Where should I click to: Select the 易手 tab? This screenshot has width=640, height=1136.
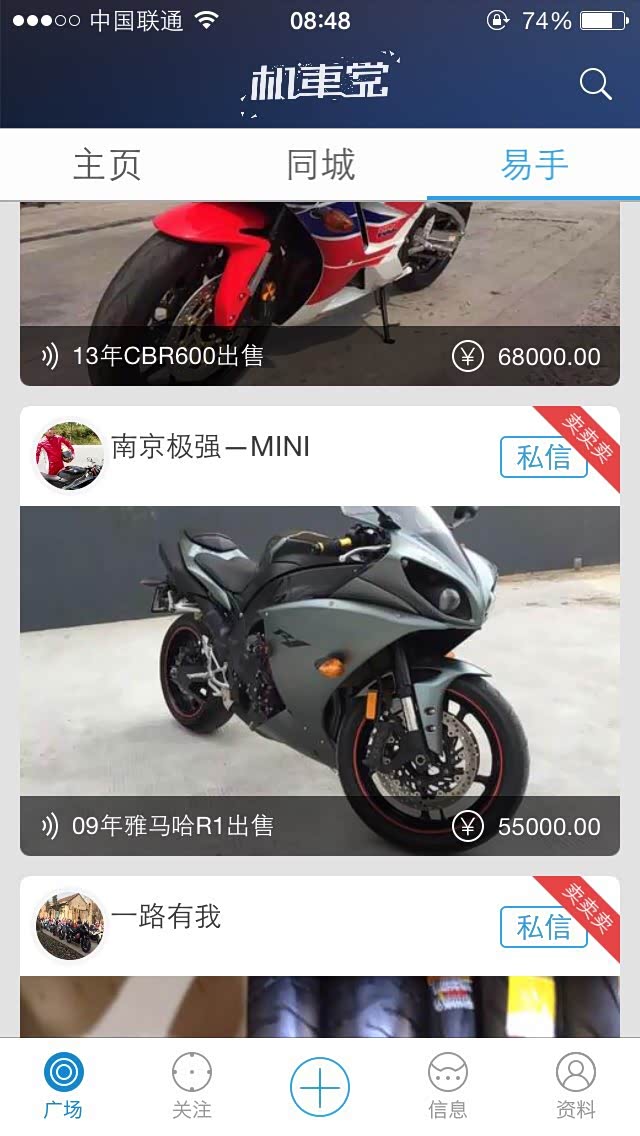pos(534,165)
